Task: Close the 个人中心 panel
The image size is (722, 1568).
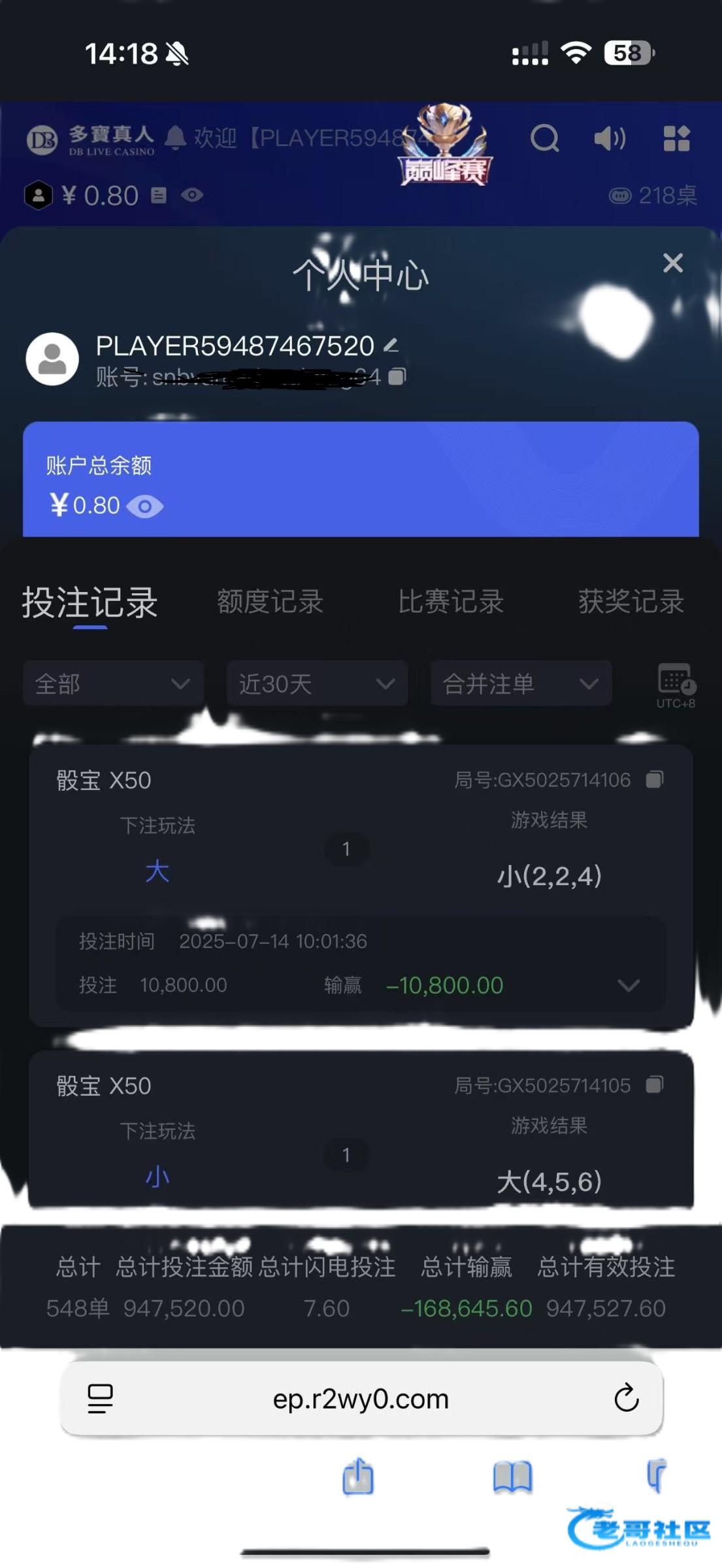Action: (672, 263)
